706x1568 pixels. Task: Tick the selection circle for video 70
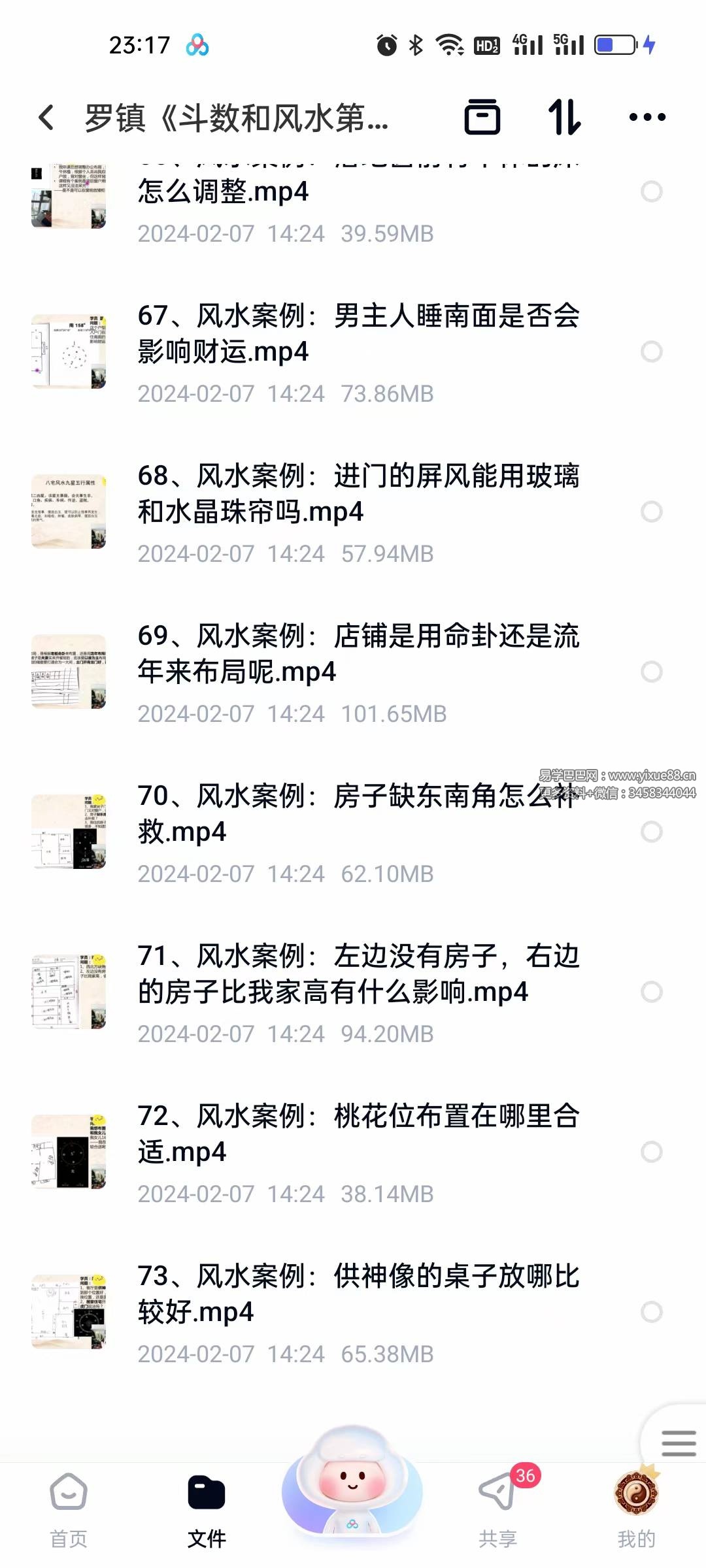tap(652, 832)
